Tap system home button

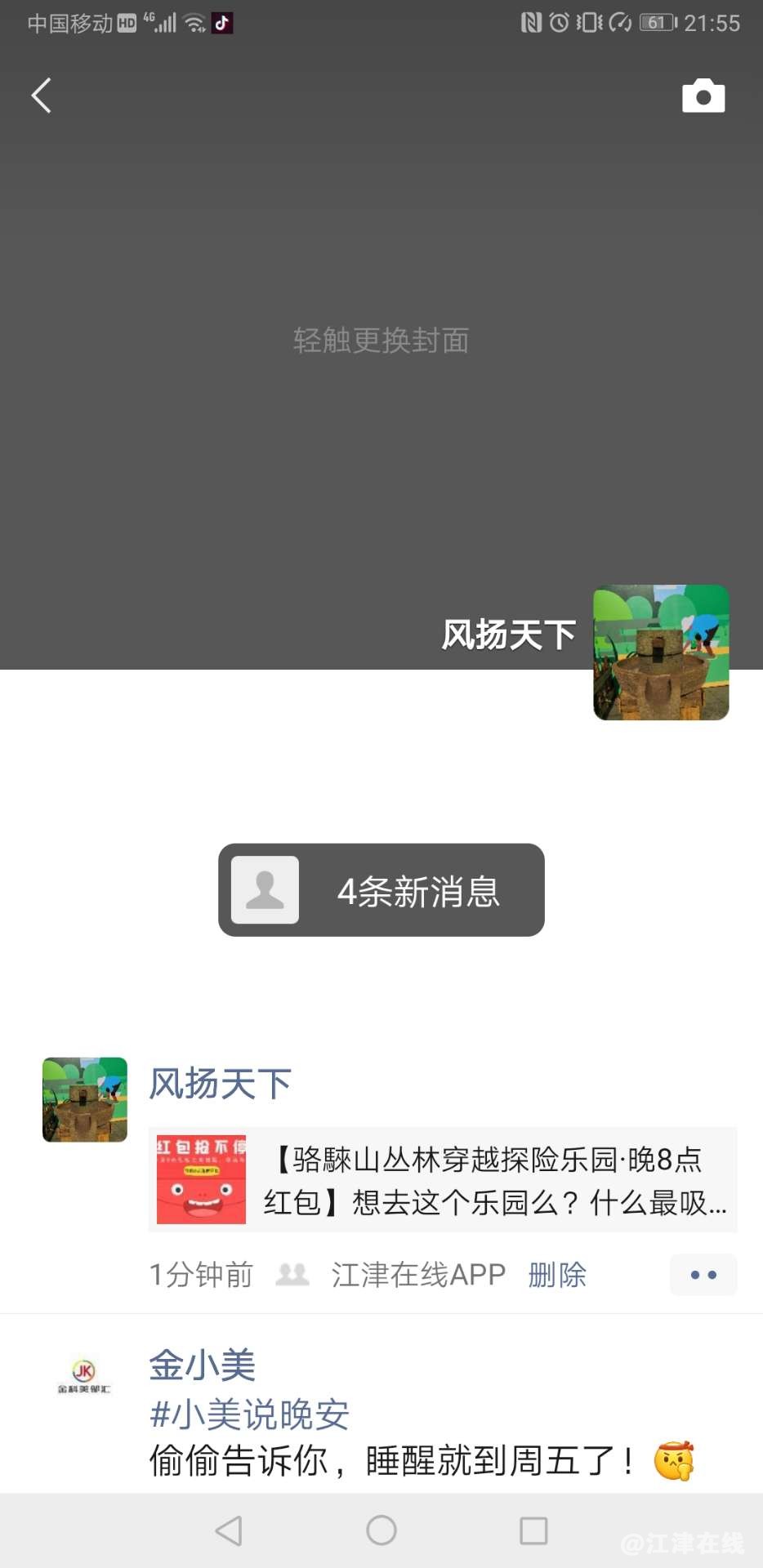point(381,1530)
